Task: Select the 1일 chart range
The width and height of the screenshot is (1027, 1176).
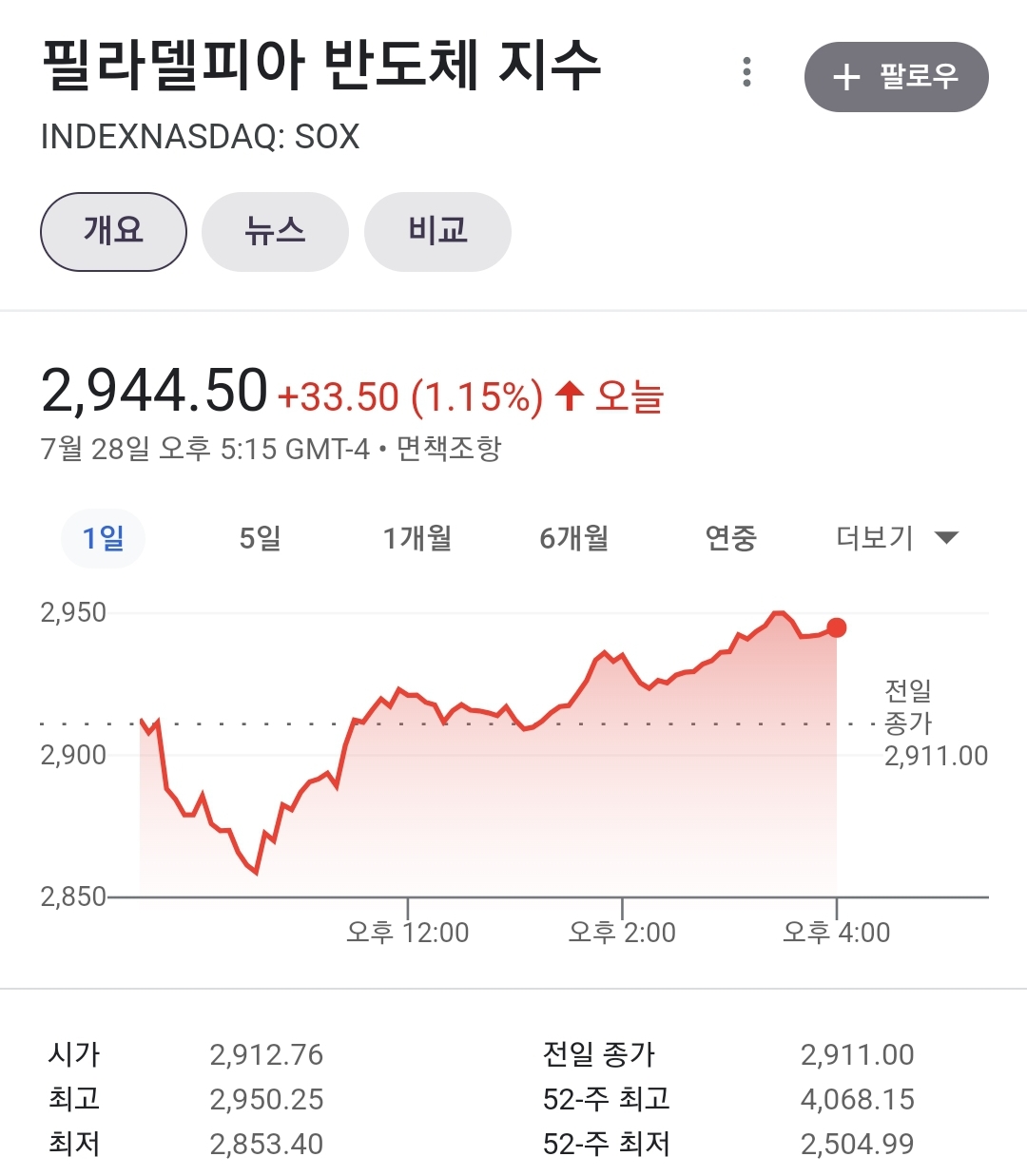Action: pos(103,539)
